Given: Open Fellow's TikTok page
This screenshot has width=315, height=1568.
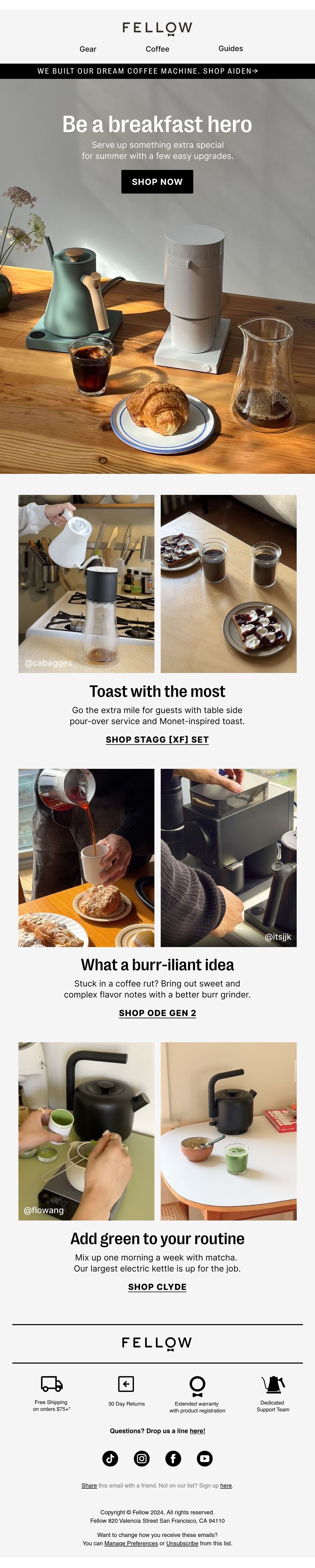Looking at the screenshot, I should [110, 1458].
